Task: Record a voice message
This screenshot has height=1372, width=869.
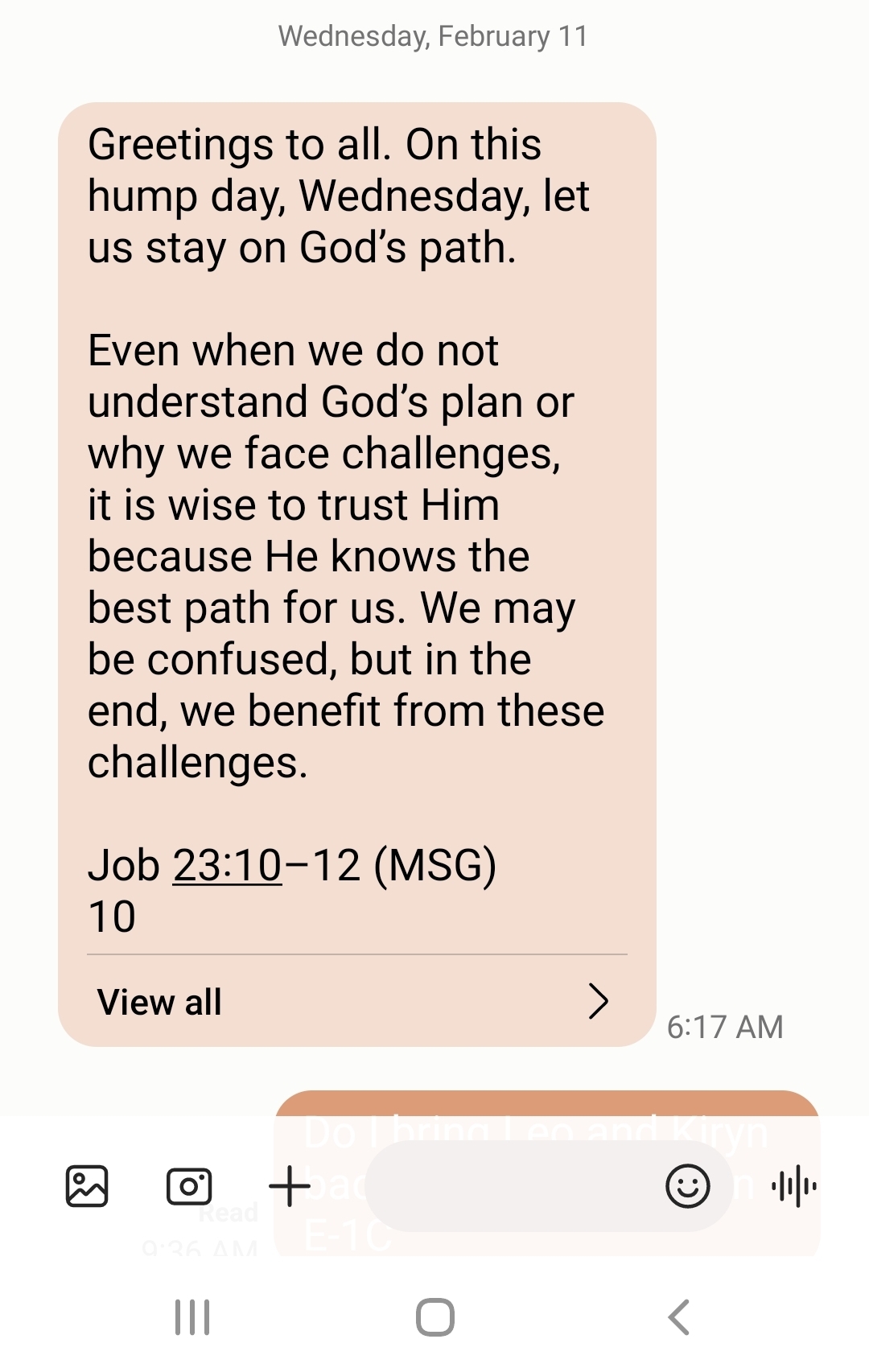Action: pyautogui.click(x=794, y=1186)
